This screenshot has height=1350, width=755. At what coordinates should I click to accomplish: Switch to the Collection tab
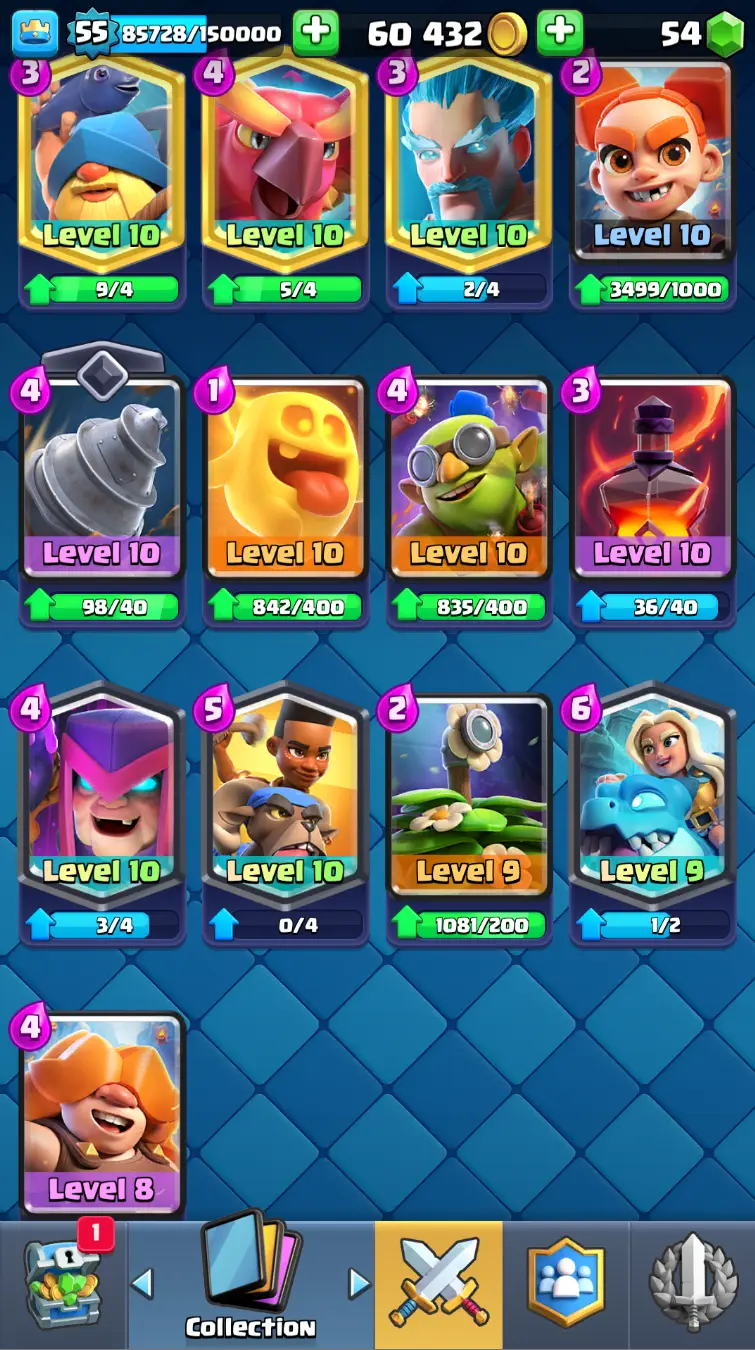(x=250, y=1285)
